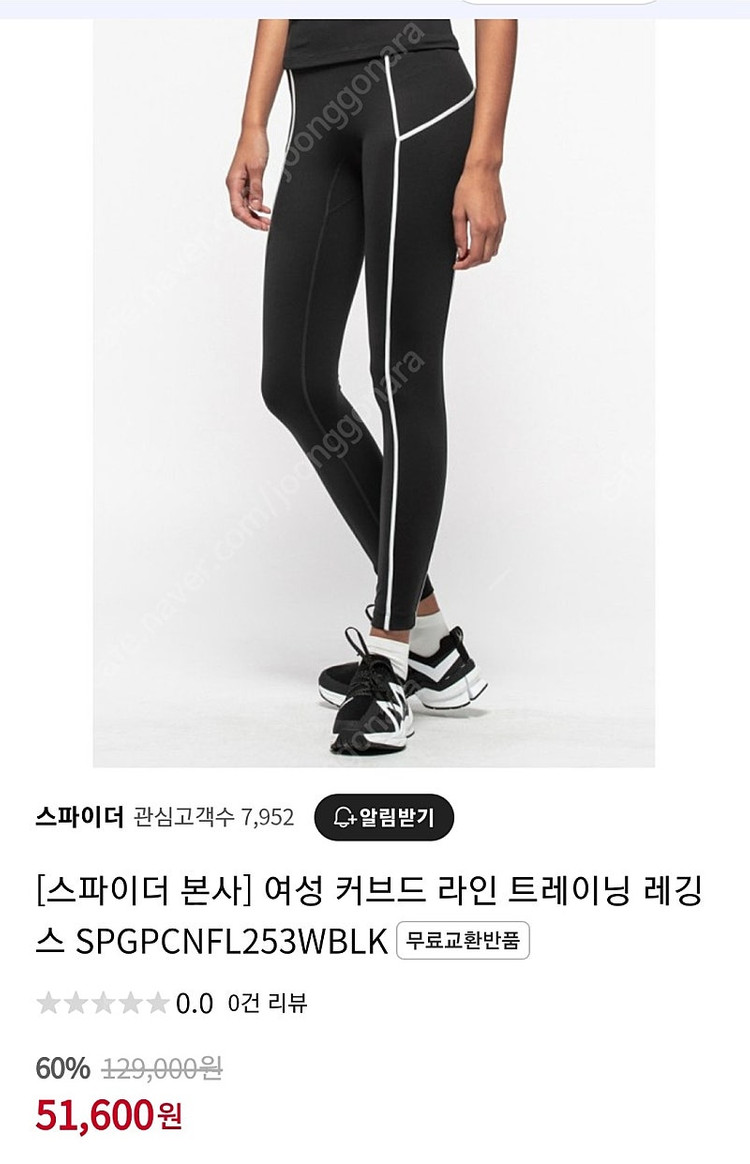Tap the 알림받기 notification button
750x1164 pixels.
(x=384, y=817)
